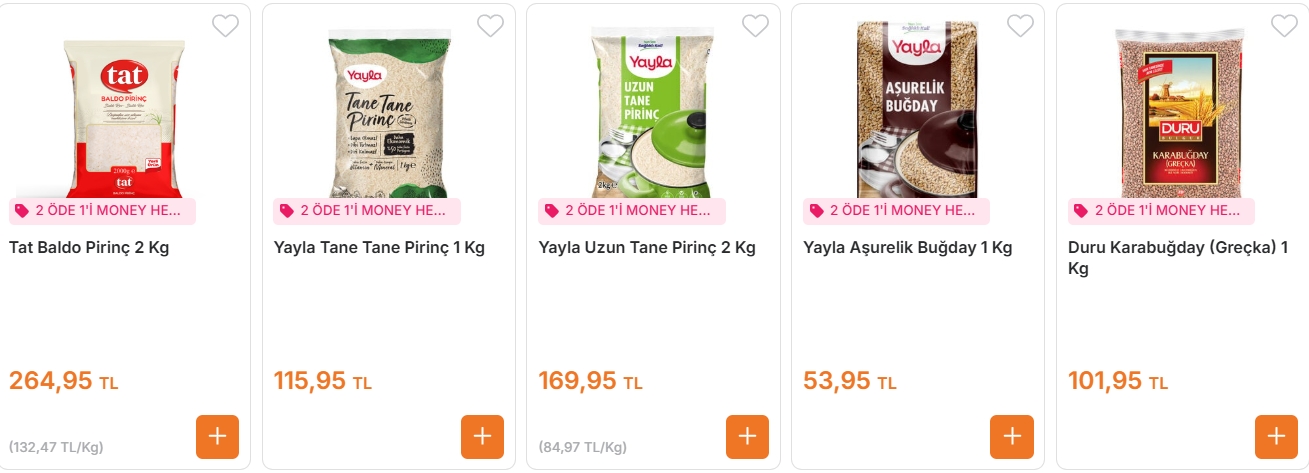View Yayla Aşurelik Buğday 1 Kg details
The image size is (1309, 473).
pos(908,248)
